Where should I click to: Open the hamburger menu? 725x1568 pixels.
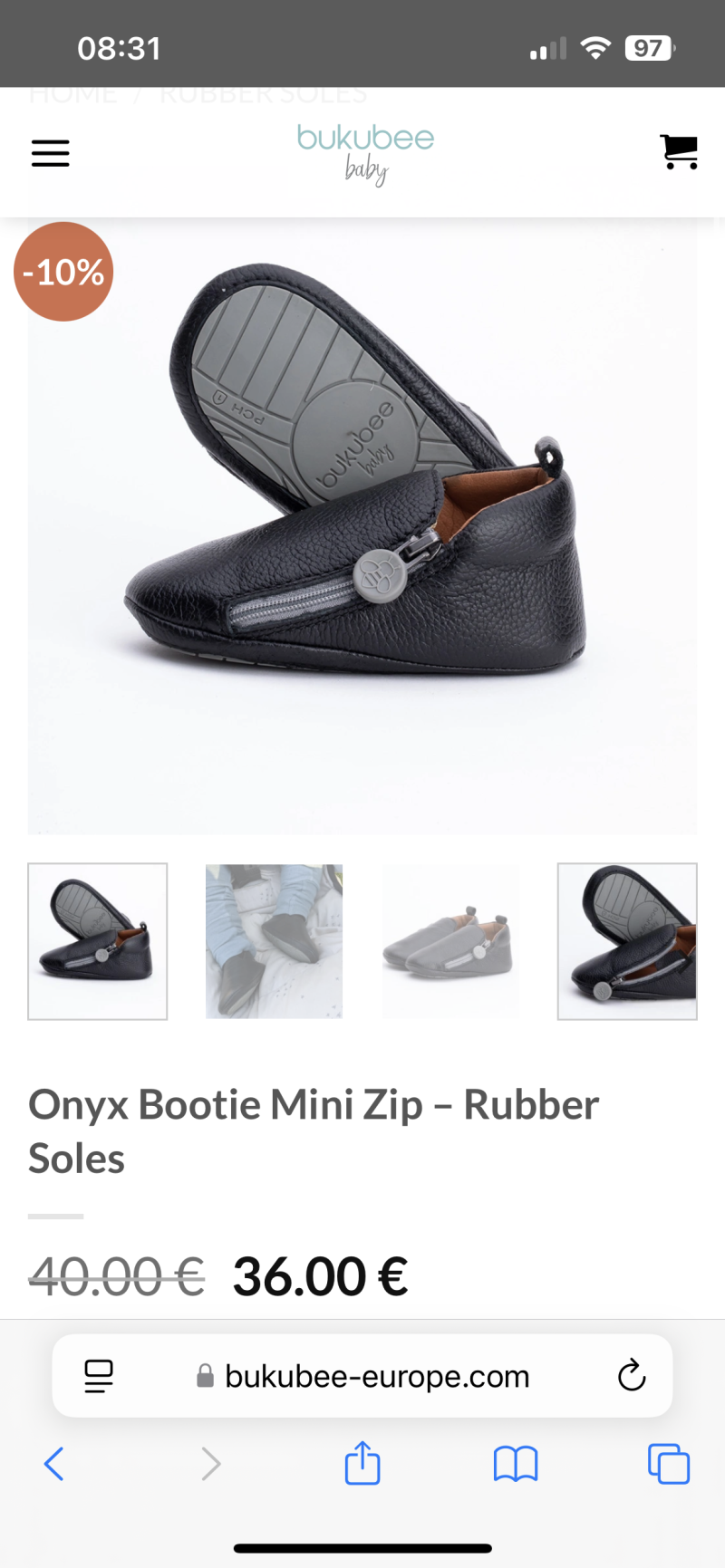[x=51, y=153]
